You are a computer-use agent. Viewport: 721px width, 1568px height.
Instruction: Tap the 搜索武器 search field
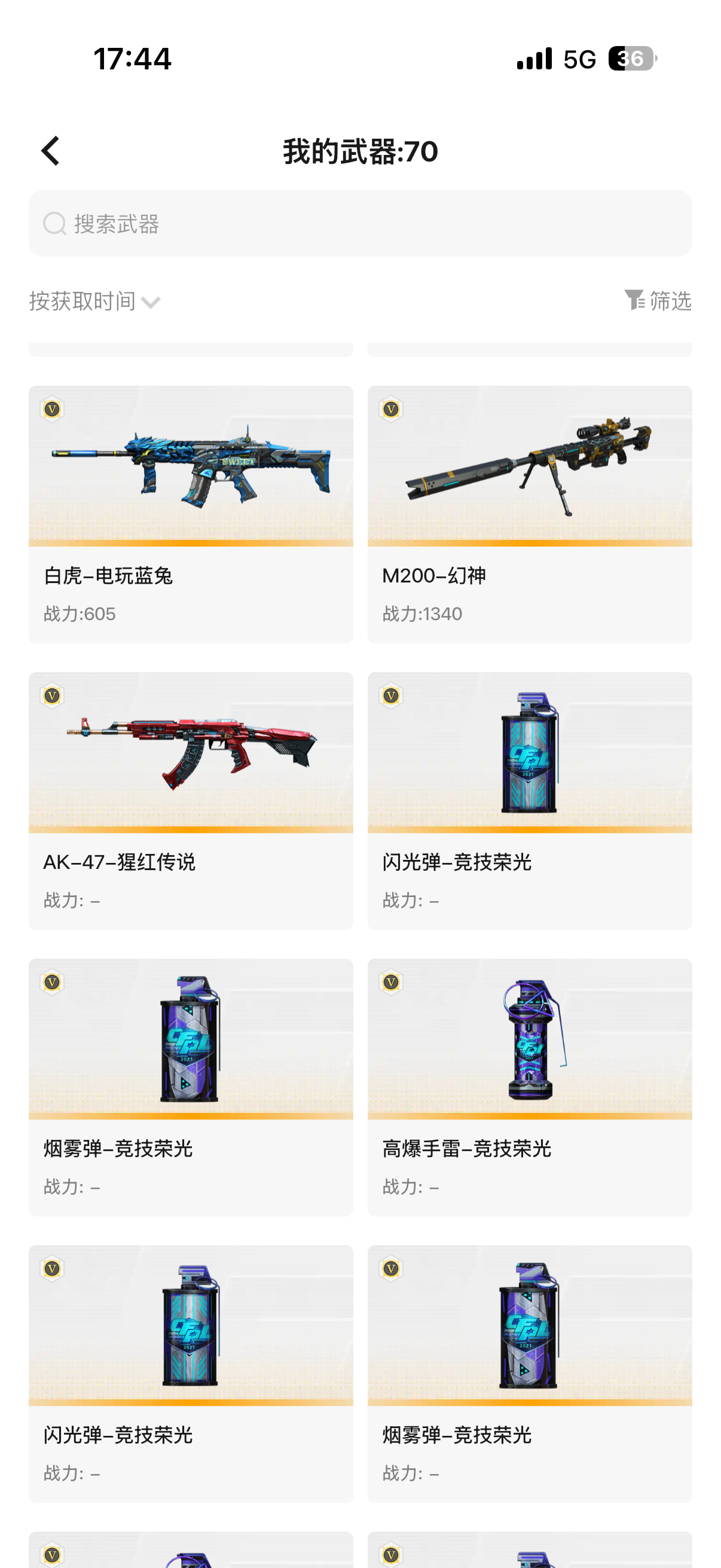point(360,224)
